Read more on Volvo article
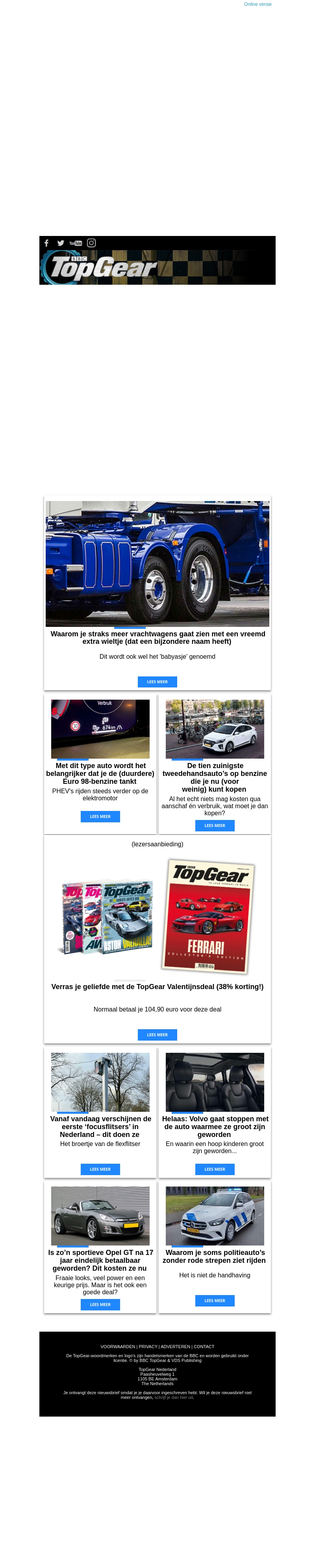This screenshot has height=1568, width=315. point(215,1169)
